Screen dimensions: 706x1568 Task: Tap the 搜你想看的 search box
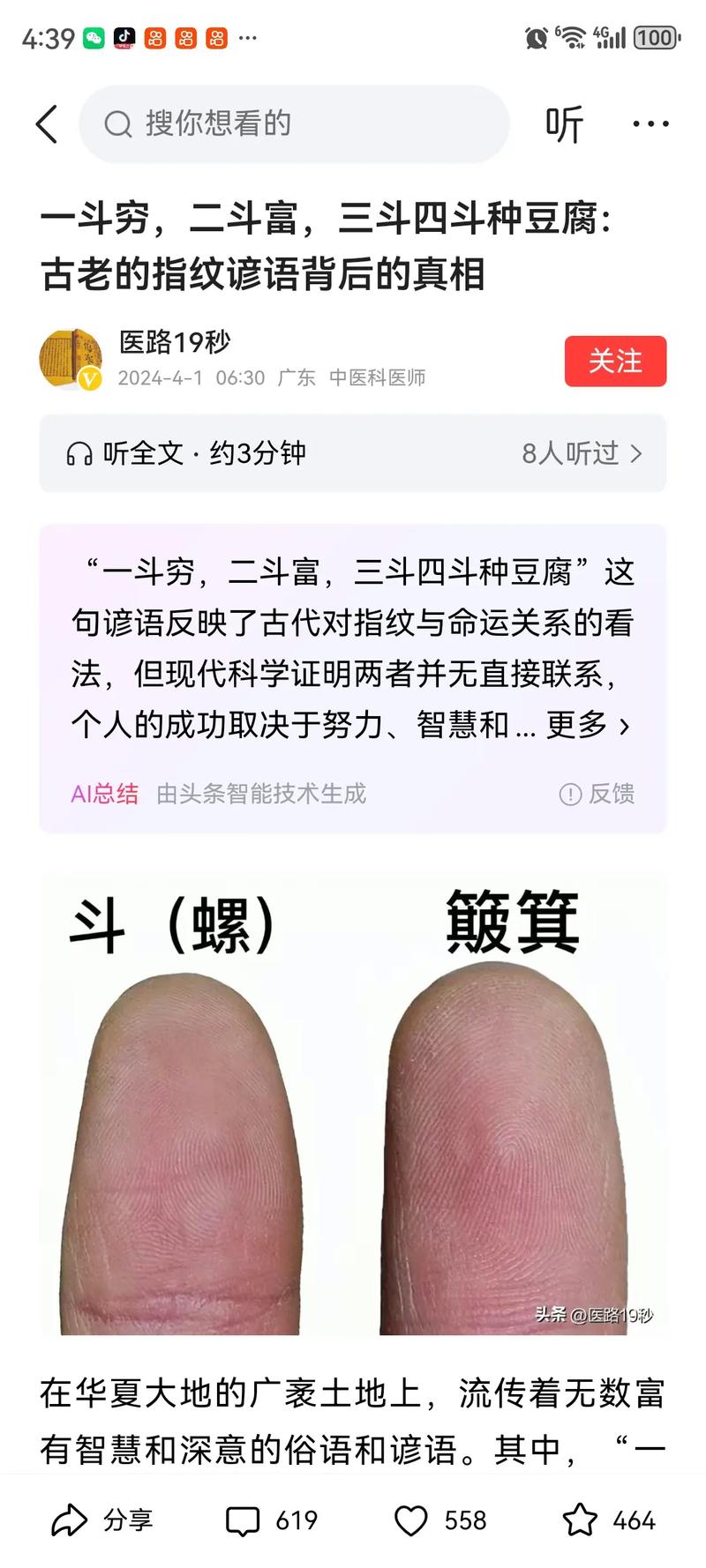294,124
